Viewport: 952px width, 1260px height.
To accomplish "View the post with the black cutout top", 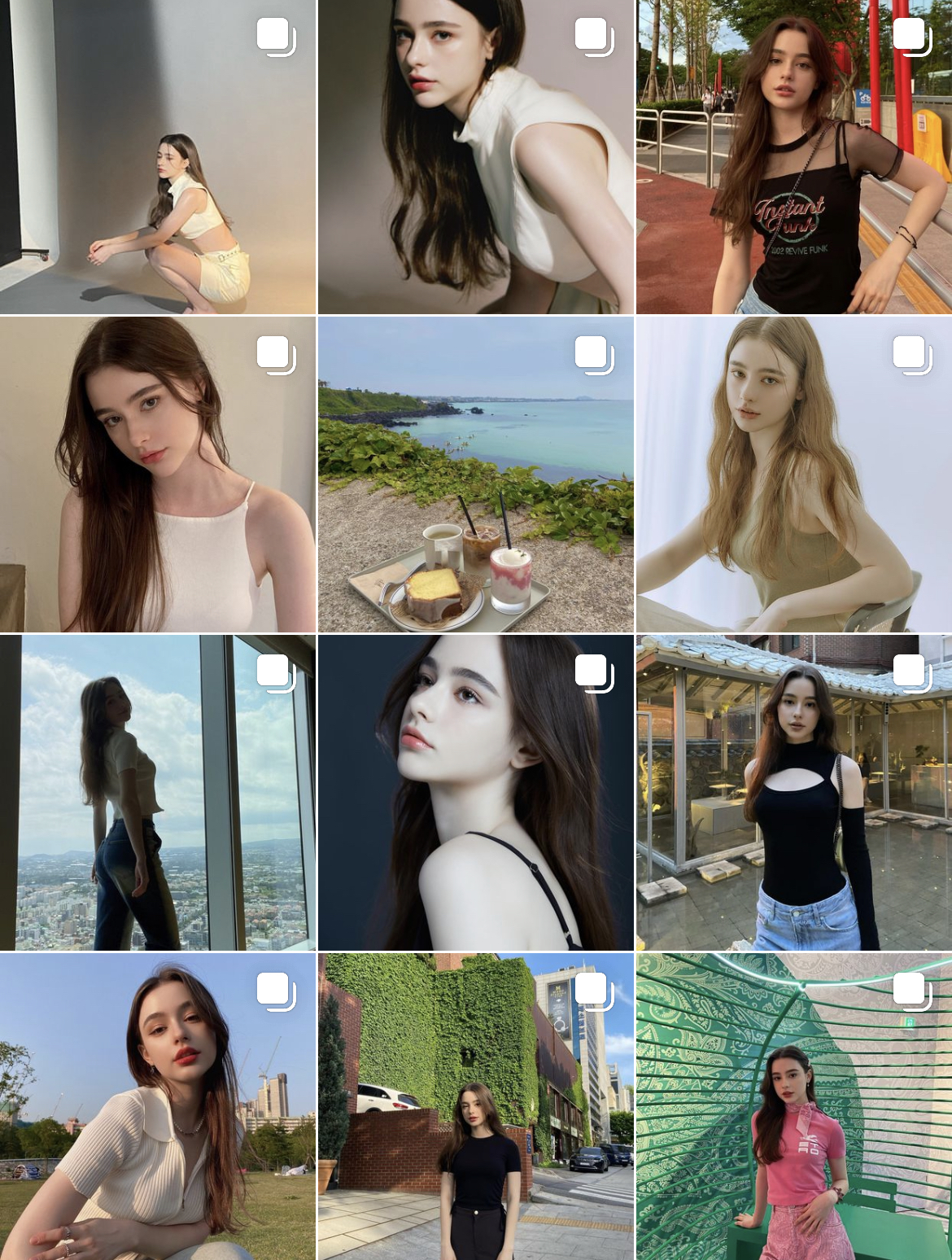I will point(793,793).
